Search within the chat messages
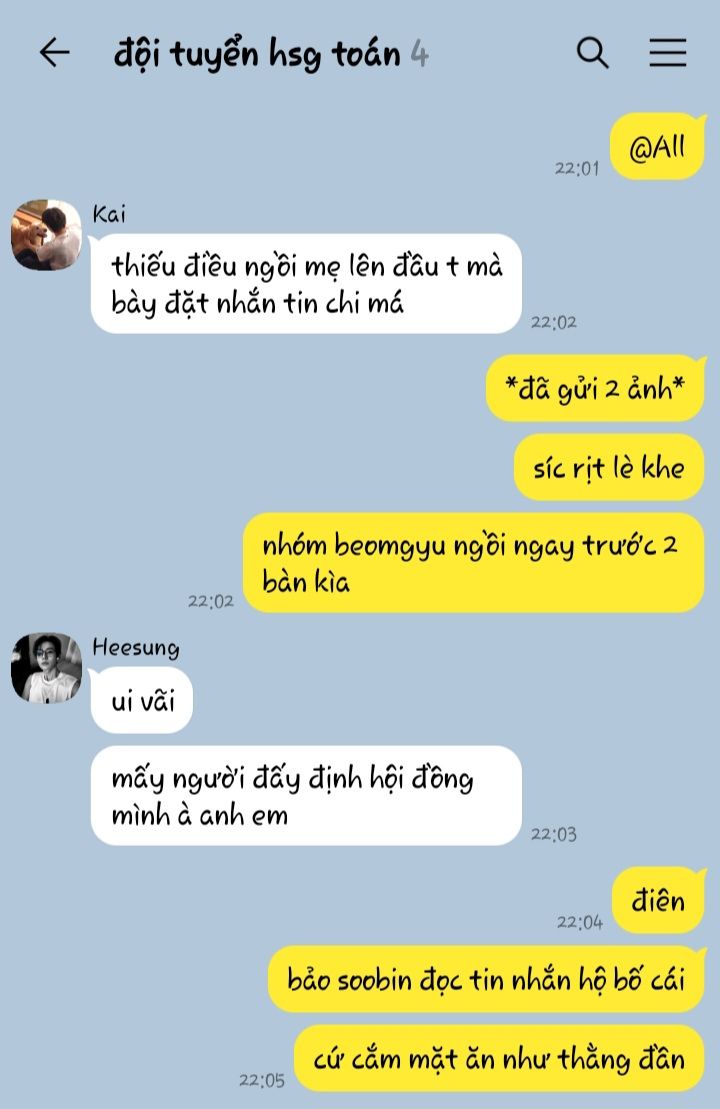720x1109 pixels. click(593, 53)
